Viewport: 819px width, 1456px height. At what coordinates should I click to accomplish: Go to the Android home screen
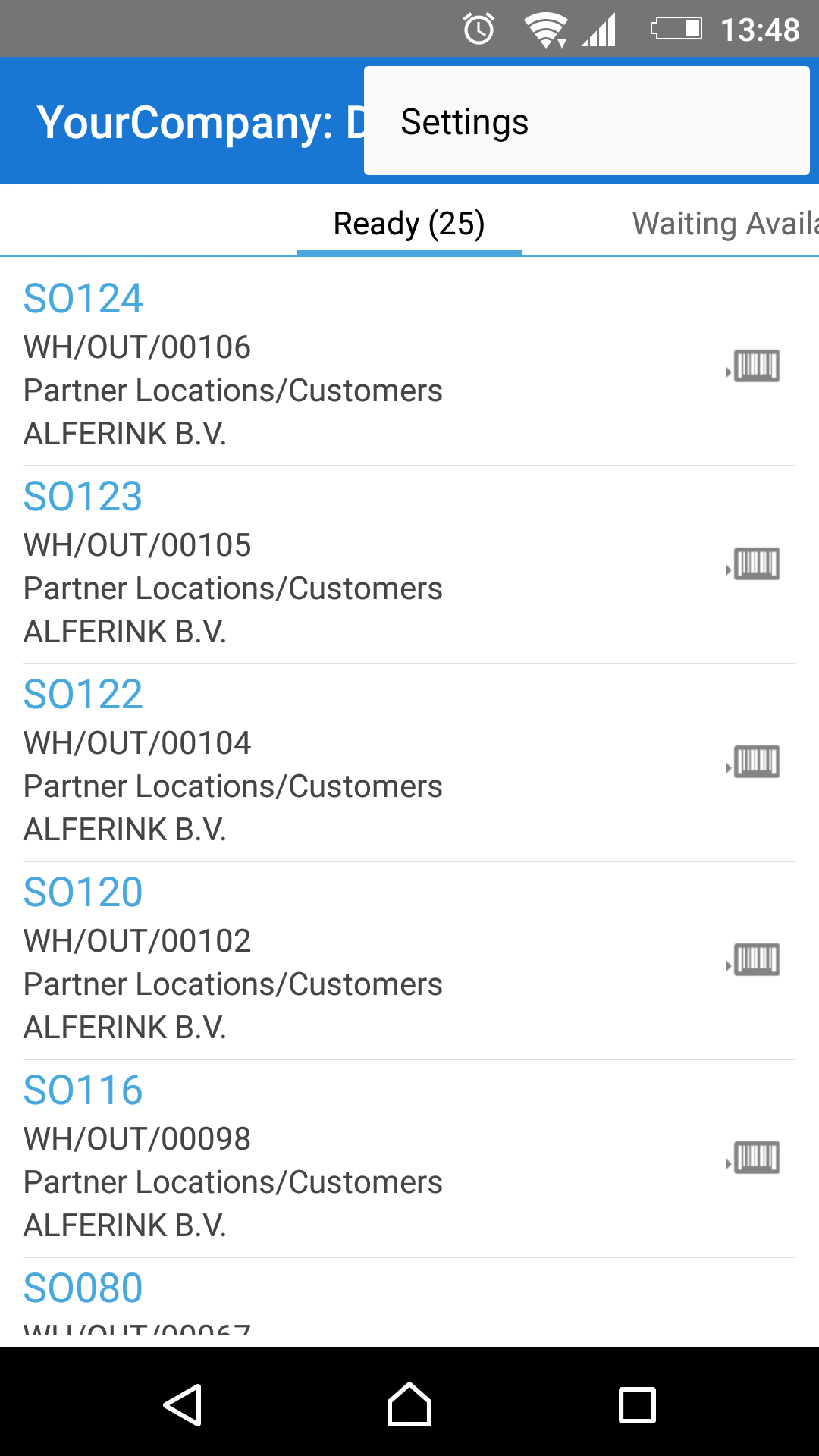(409, 1405)
